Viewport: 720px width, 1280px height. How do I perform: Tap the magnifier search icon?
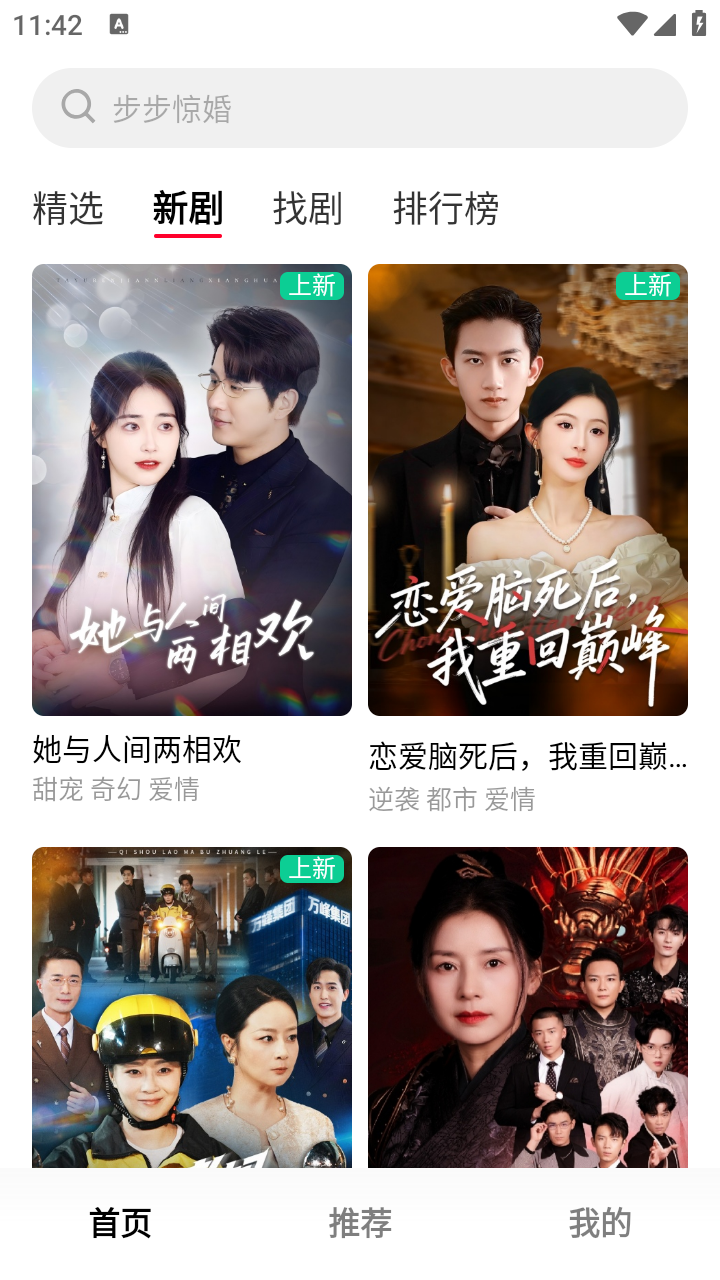[x=78, y=106]
